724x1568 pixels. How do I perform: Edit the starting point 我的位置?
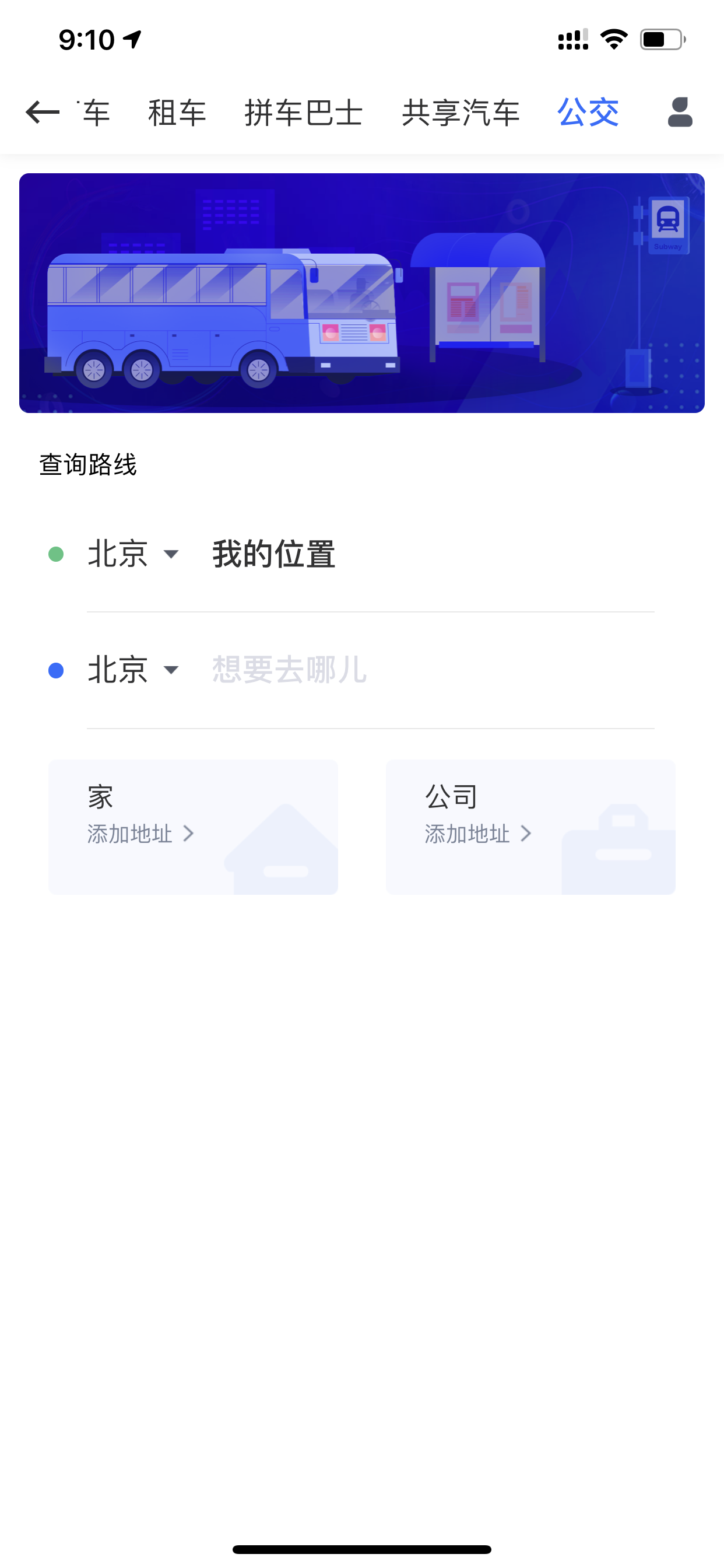click(x=274, y=554)
